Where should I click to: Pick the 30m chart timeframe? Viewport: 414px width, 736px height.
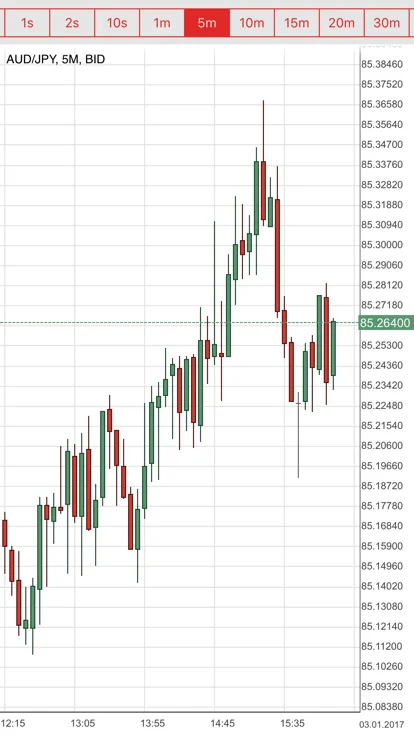[x=387, y=23]
